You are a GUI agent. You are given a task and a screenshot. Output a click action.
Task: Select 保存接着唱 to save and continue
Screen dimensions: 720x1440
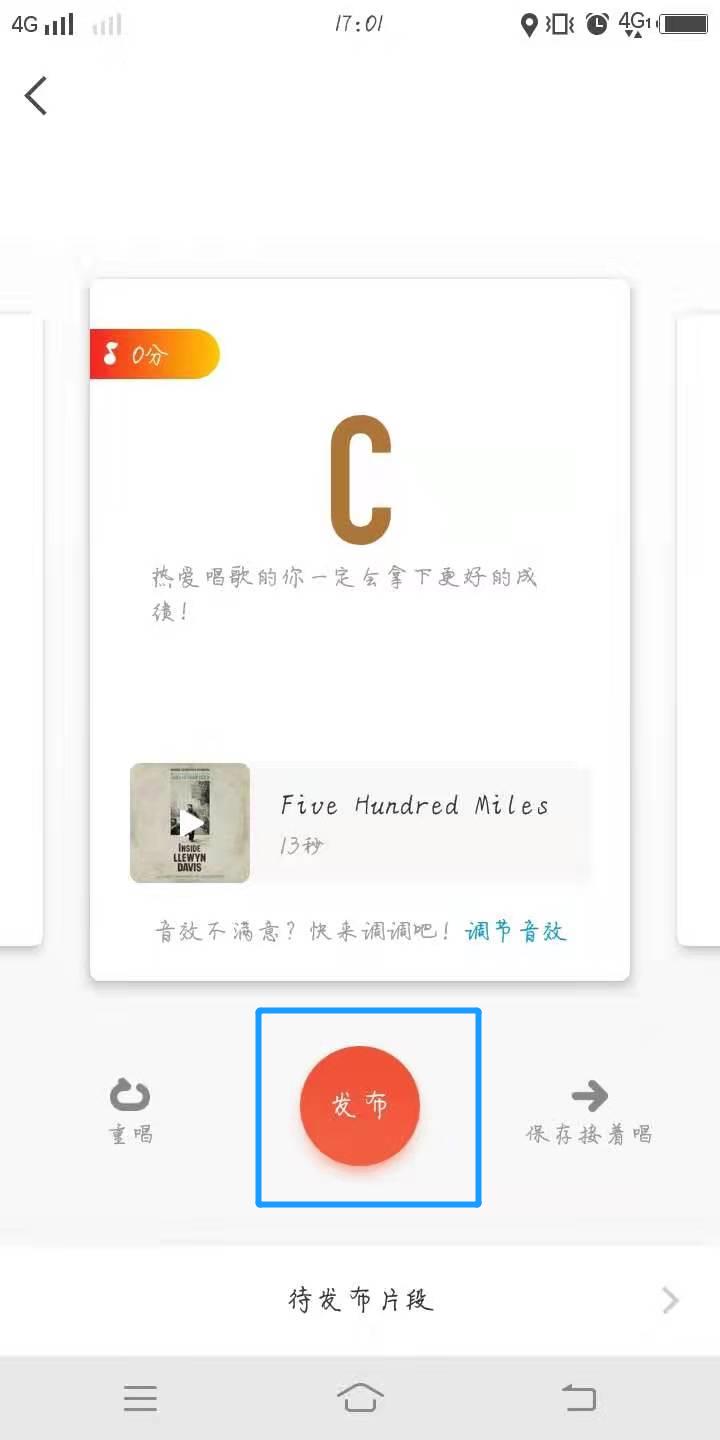(589, 1110)
